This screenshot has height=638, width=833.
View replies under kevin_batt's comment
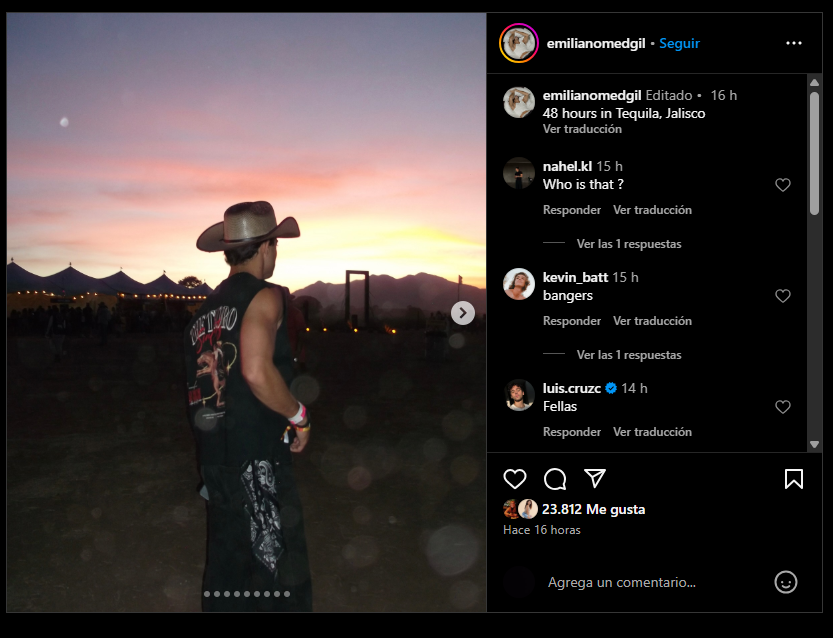coord(629,355)
